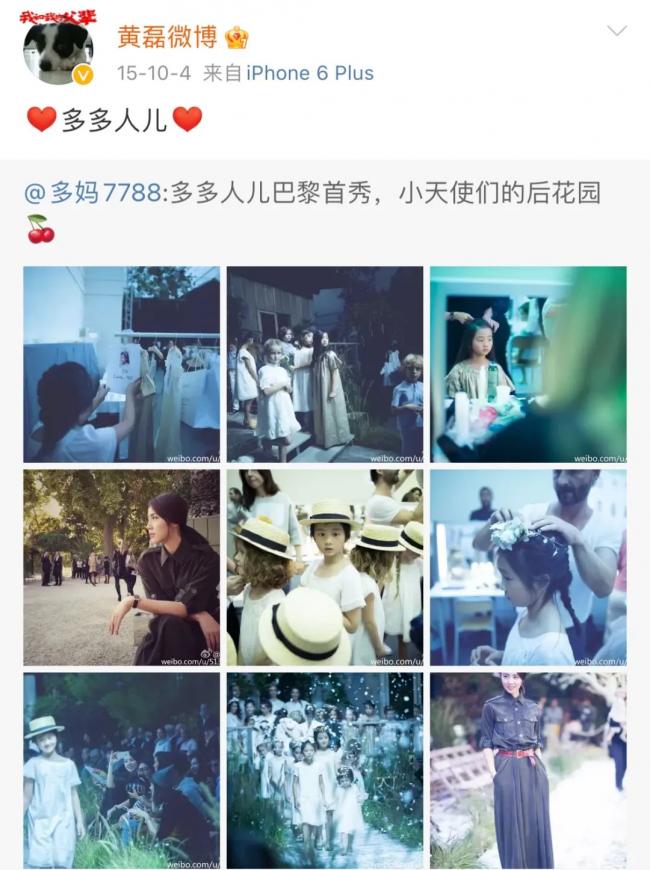Open photo of woman holding card by clothes rack

(x=121, y=364)
